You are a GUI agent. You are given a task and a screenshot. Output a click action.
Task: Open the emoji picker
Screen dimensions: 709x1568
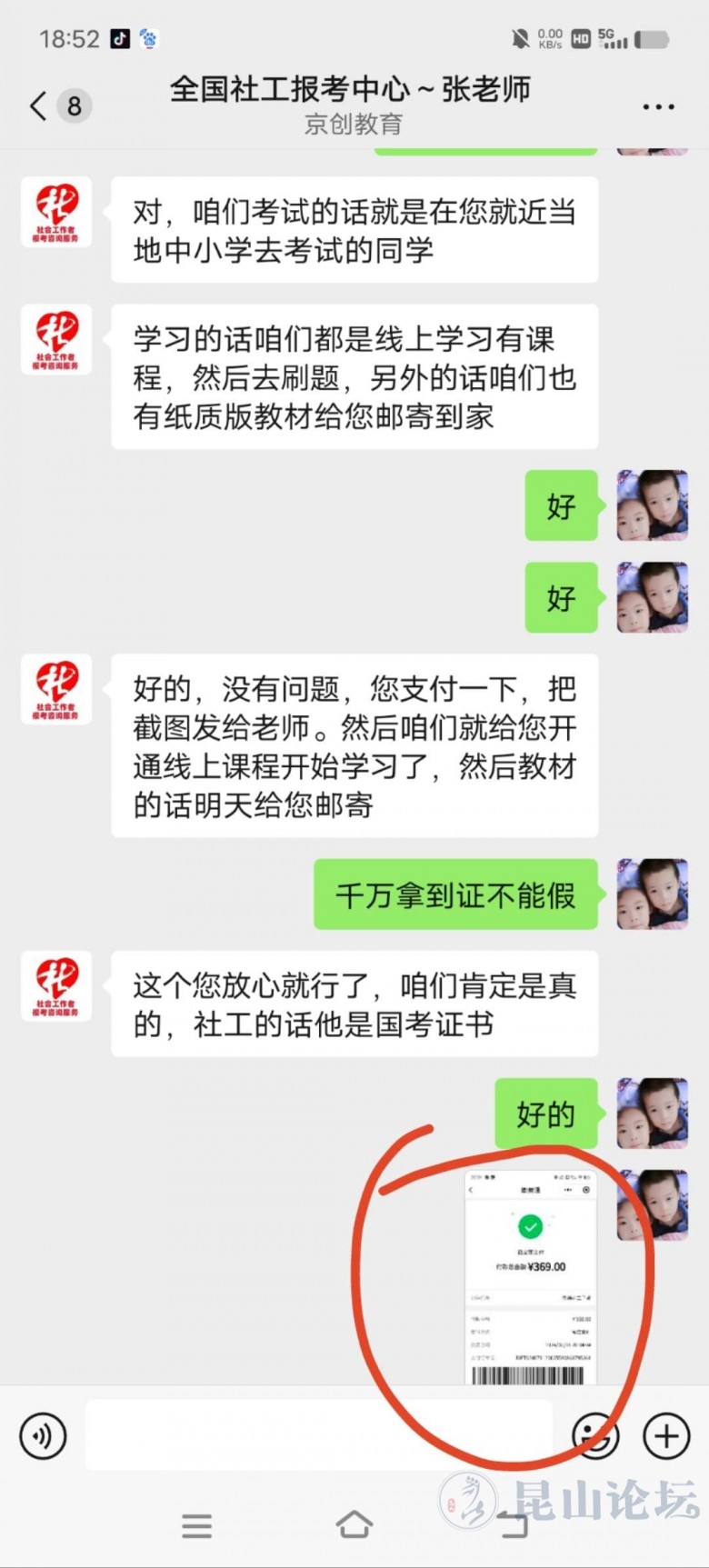click(595, 1436)
